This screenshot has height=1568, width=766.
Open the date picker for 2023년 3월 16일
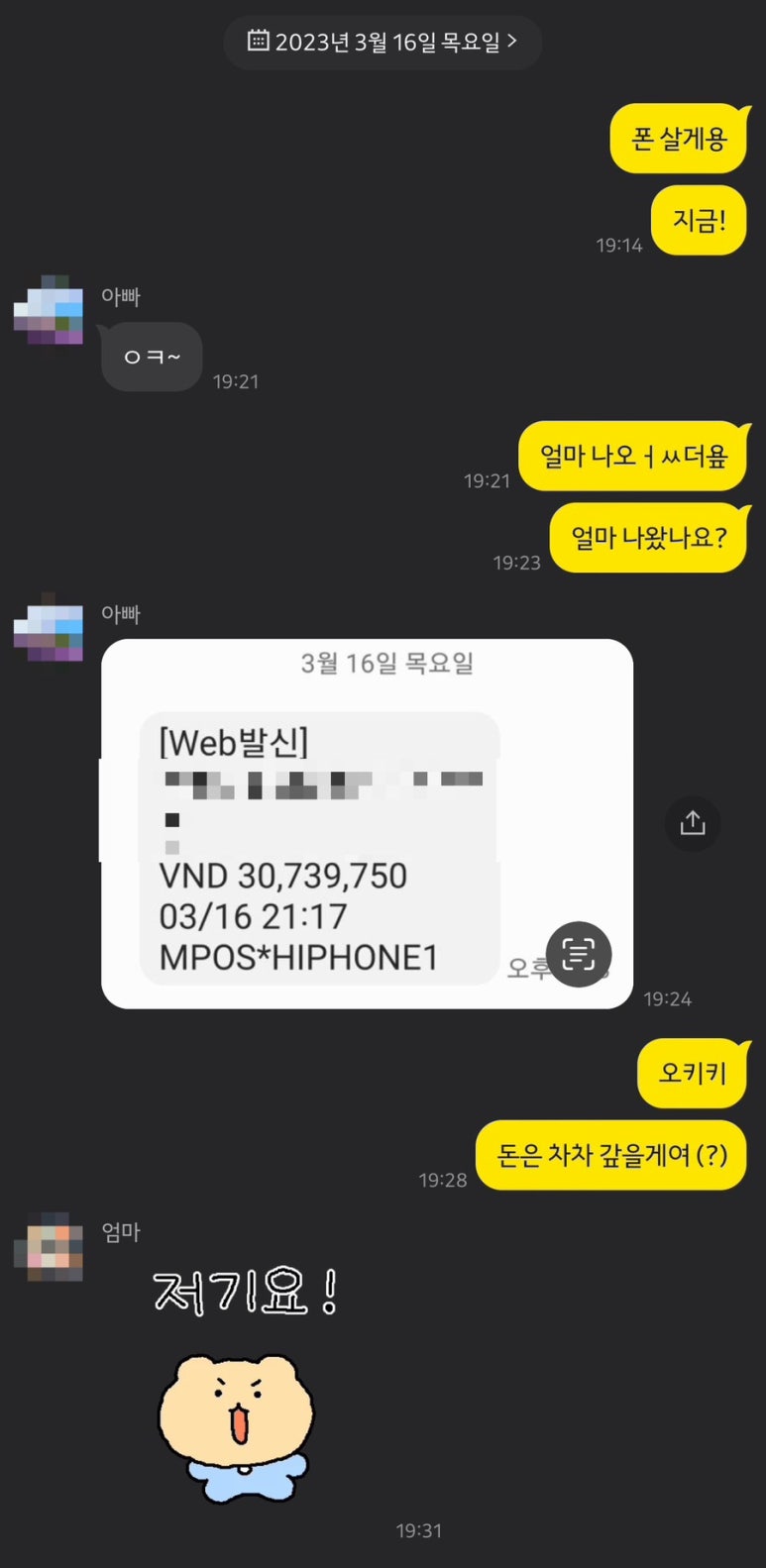[x=383, y=42]
